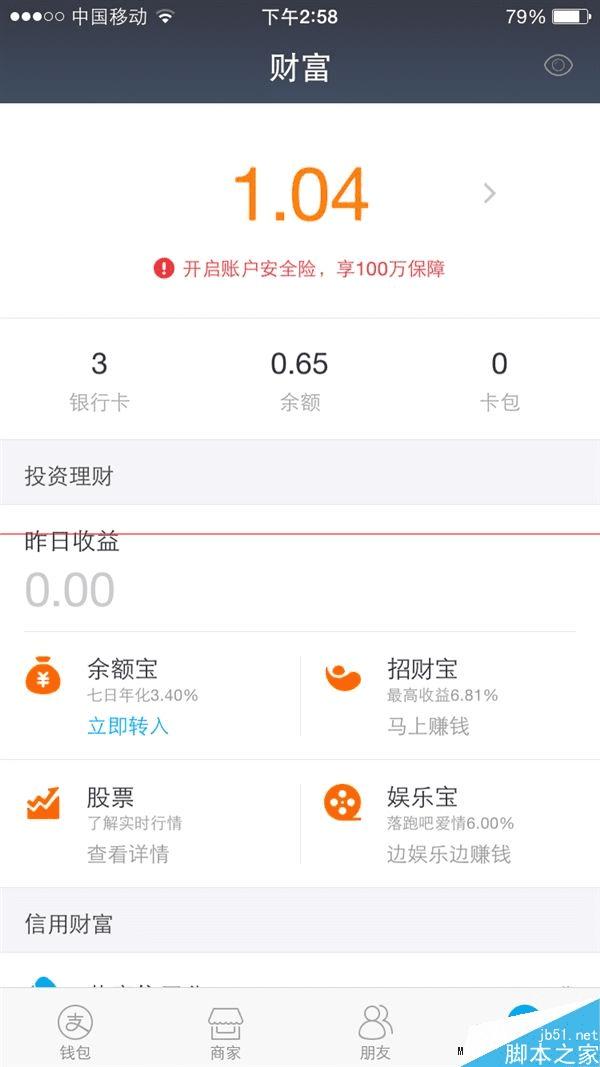Open the account security insurance notice
The image size is (600, 1067).
click(x=299, y=268)
